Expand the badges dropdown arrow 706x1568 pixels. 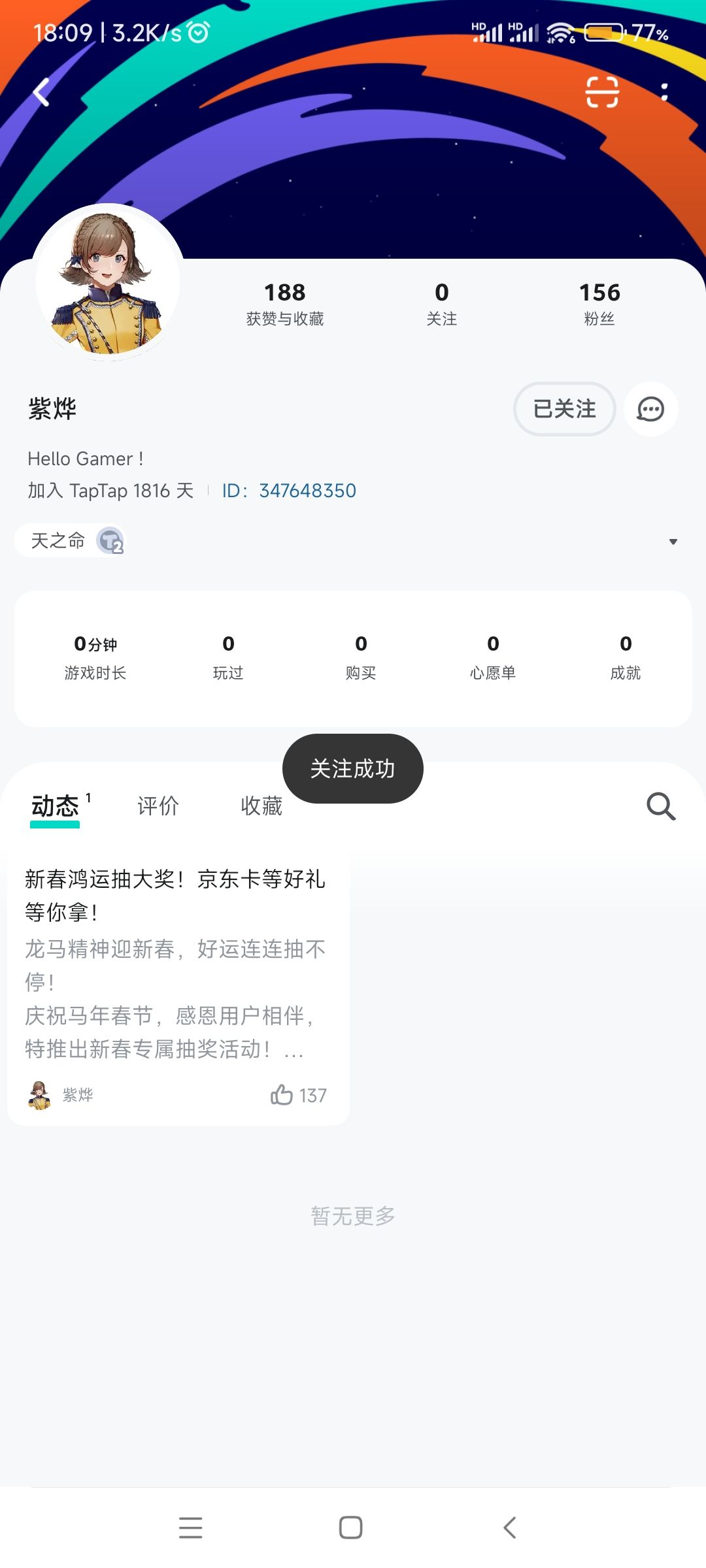coord(673,542)
